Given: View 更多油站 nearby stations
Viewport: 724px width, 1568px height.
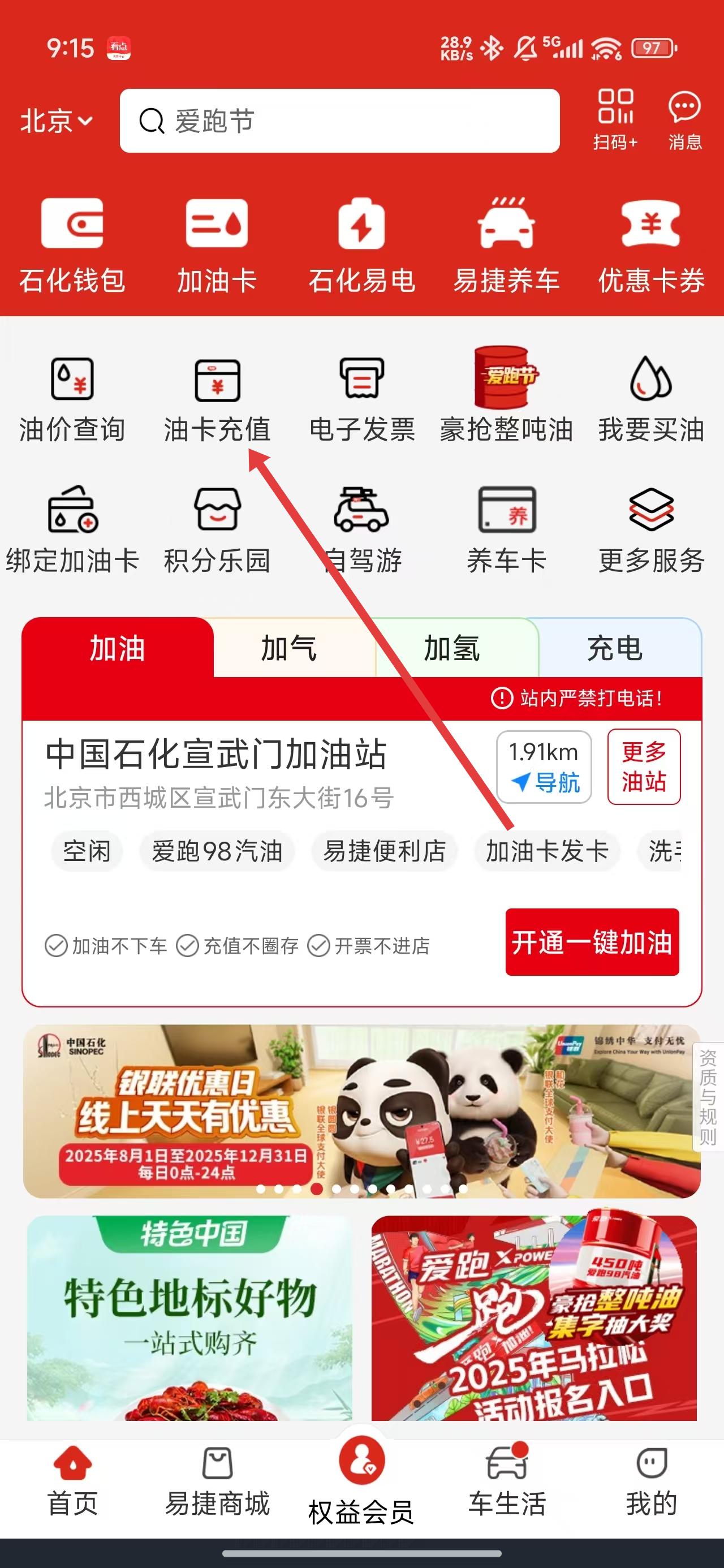Looking at the screenshot, I should [644, 767].
